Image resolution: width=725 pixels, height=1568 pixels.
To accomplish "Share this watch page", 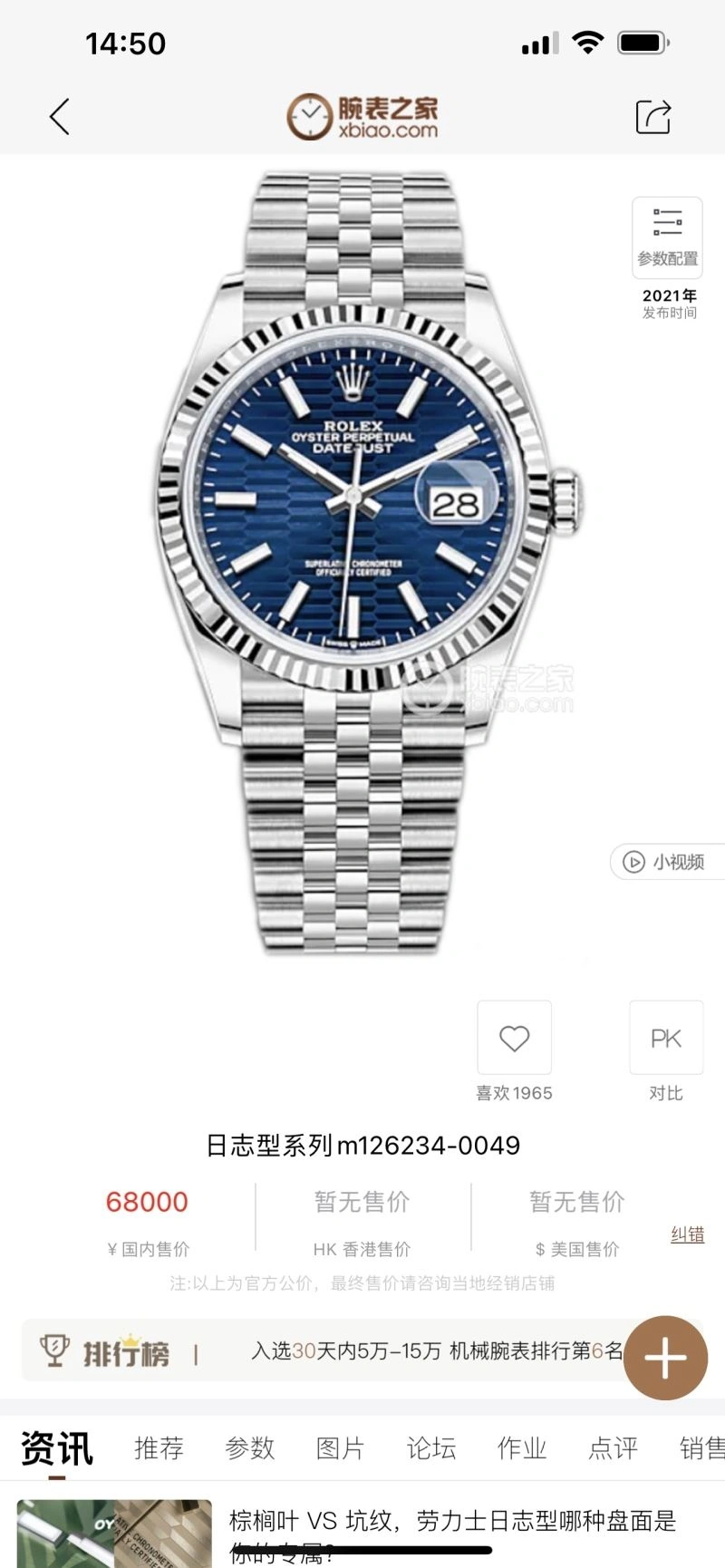I will tap(652, 117).
